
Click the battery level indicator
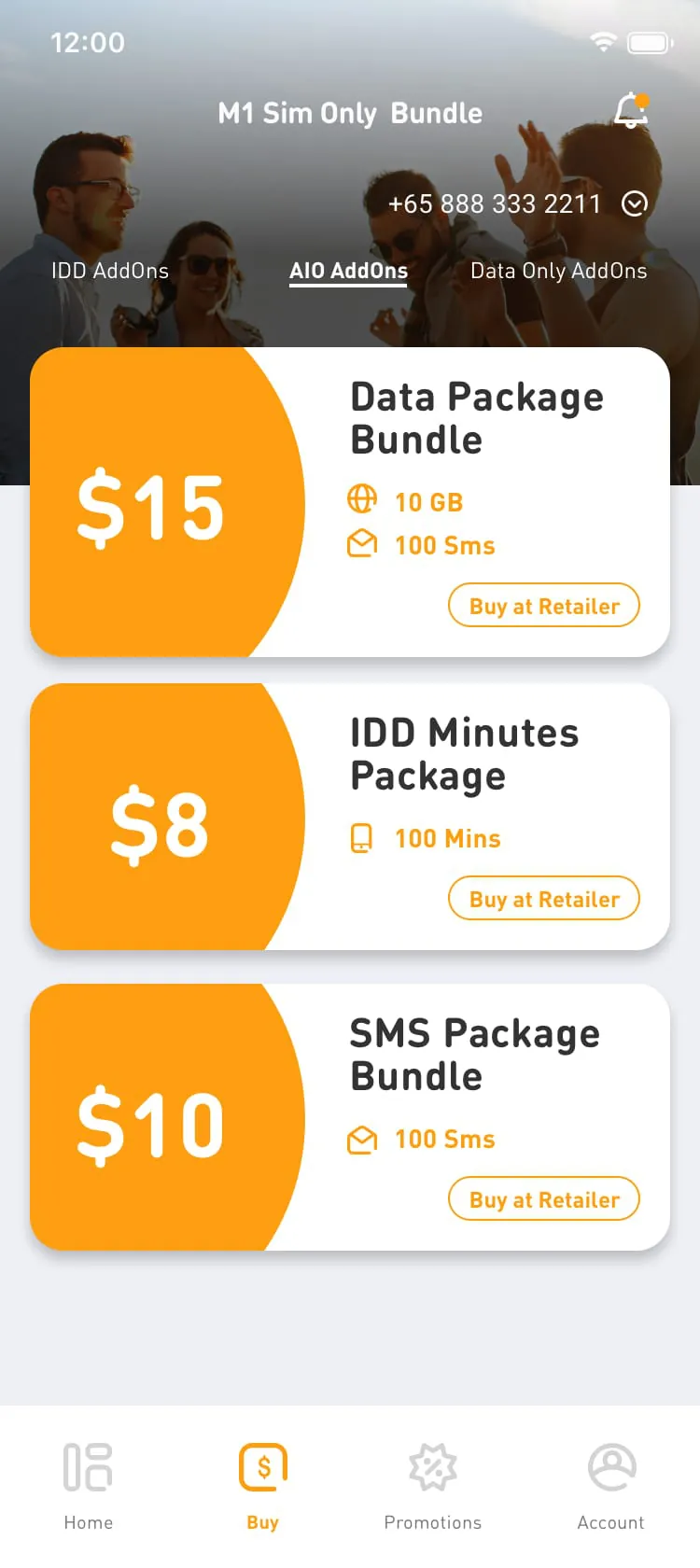pyautogui.click(x=649, y=41)
